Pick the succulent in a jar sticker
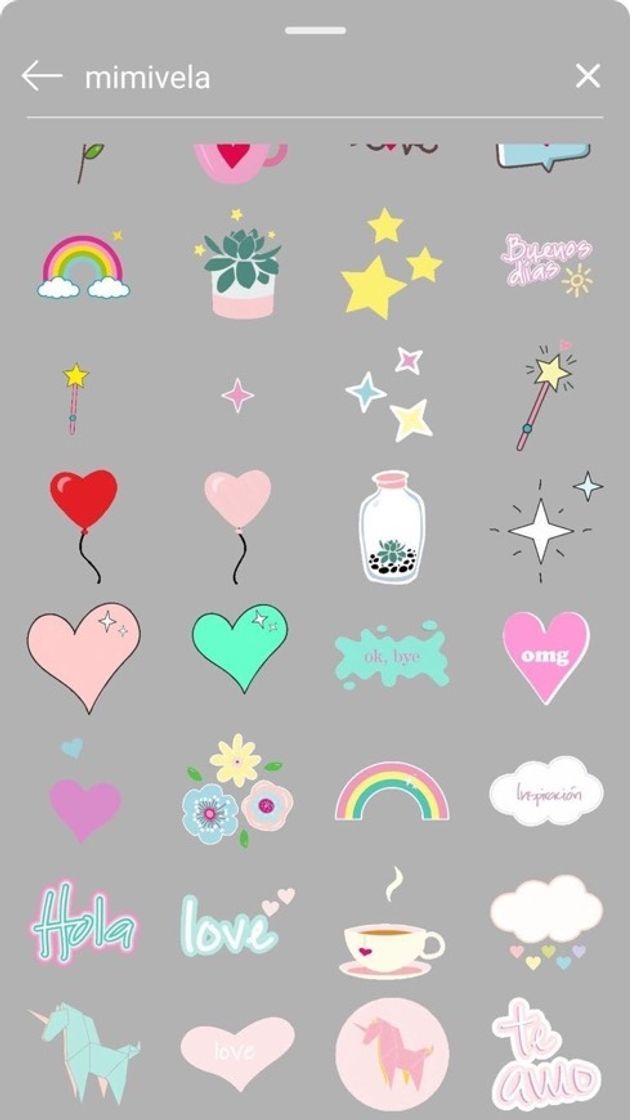 pyautogui.click(x=392, y=526)
